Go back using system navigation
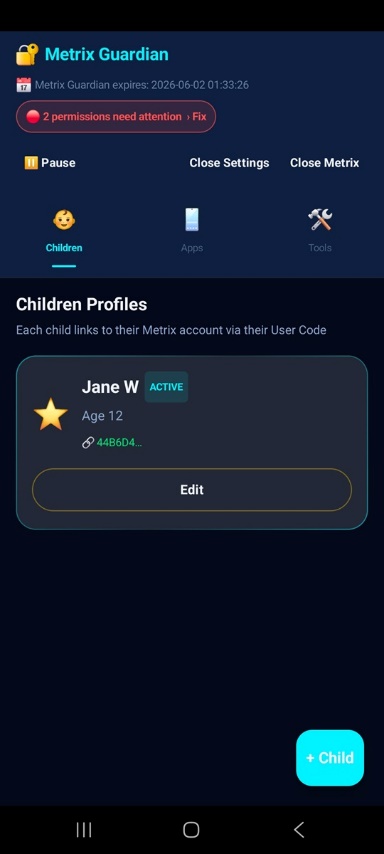384x854 pixels. click(298, 829)
